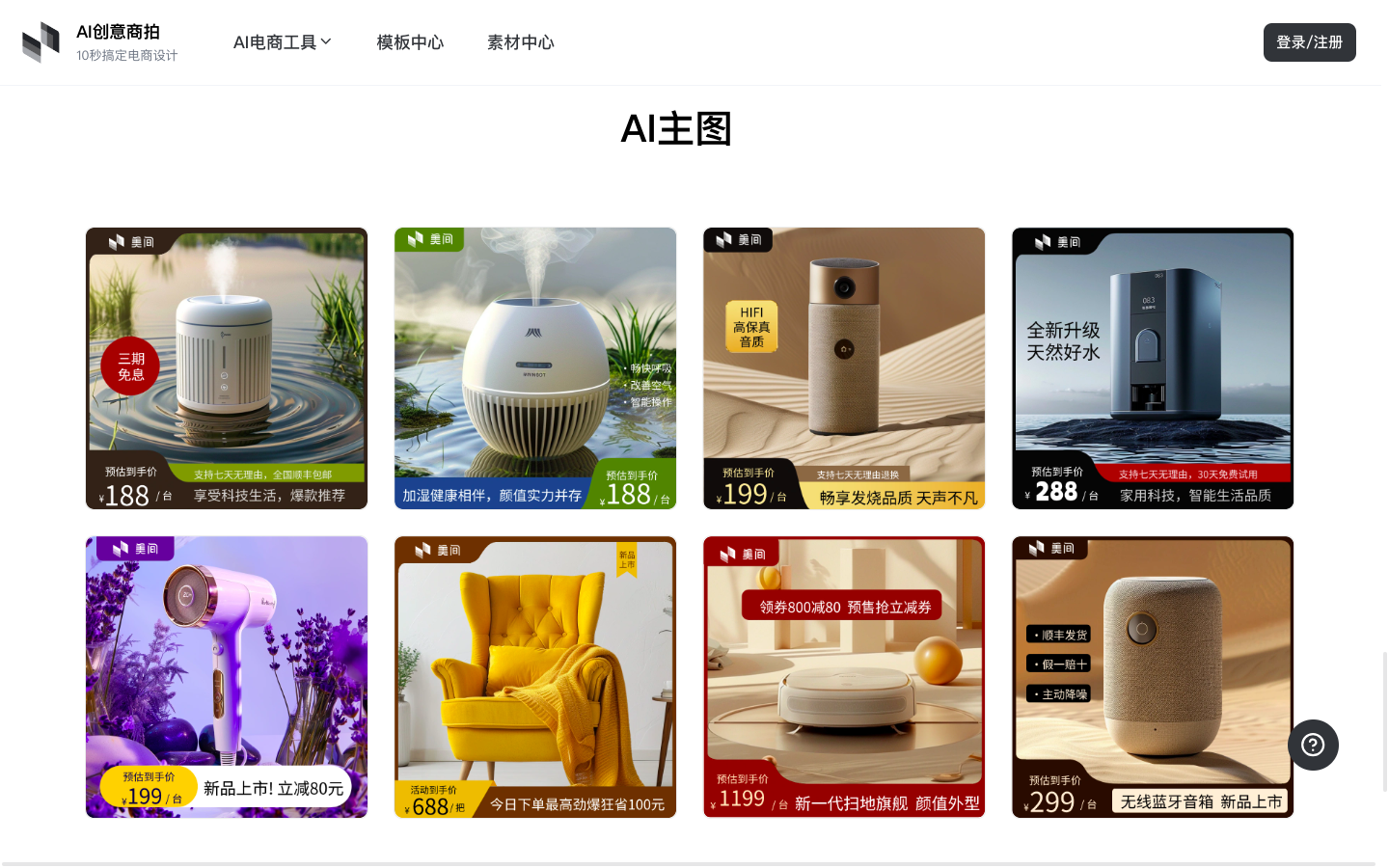1389x868 pixels.
Task: Open the HIFI高保真音质 speaker template
Action: coord(844,368)
